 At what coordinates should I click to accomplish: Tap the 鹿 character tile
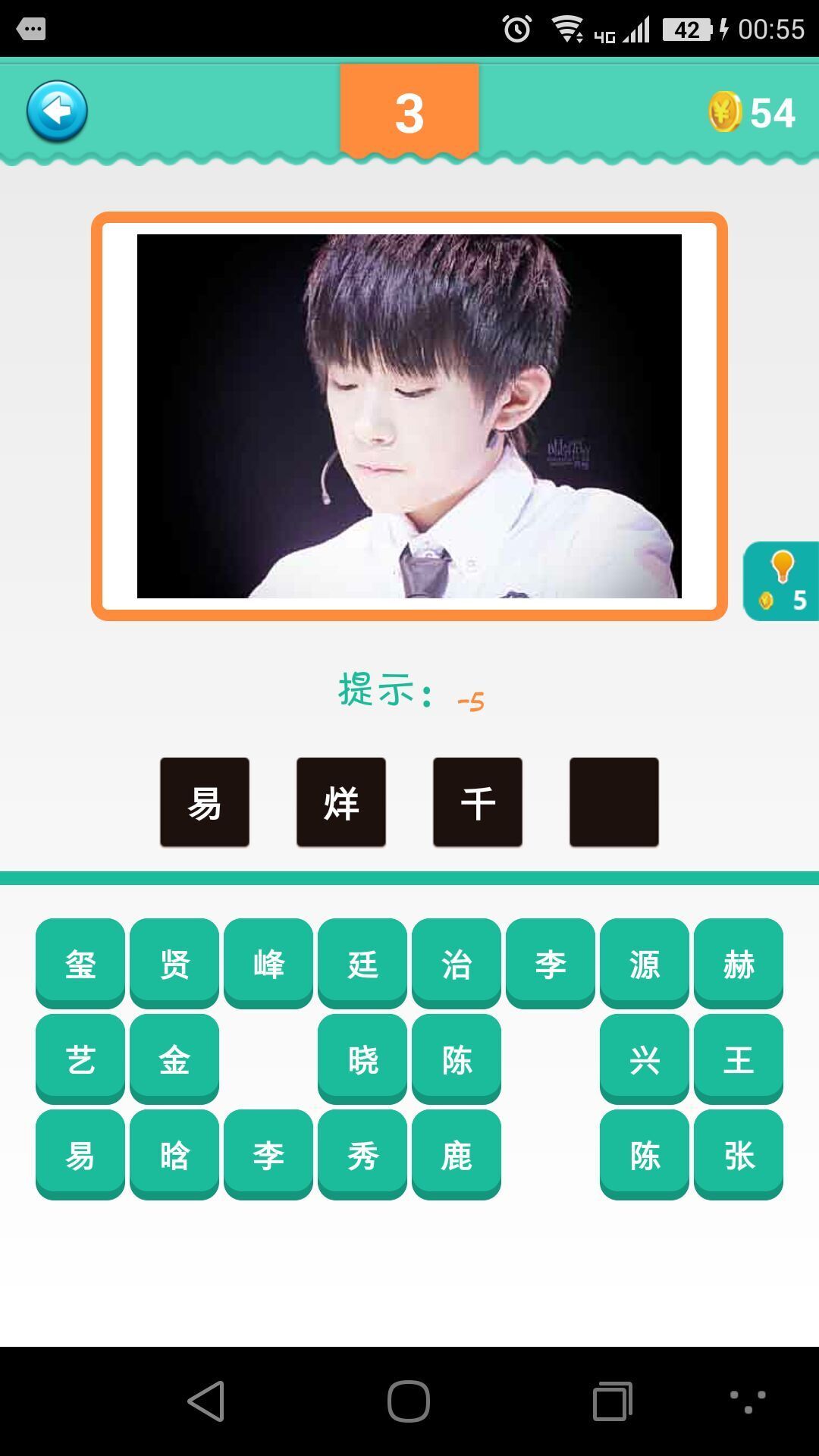pyautogui.click(x=457, y=1154)
